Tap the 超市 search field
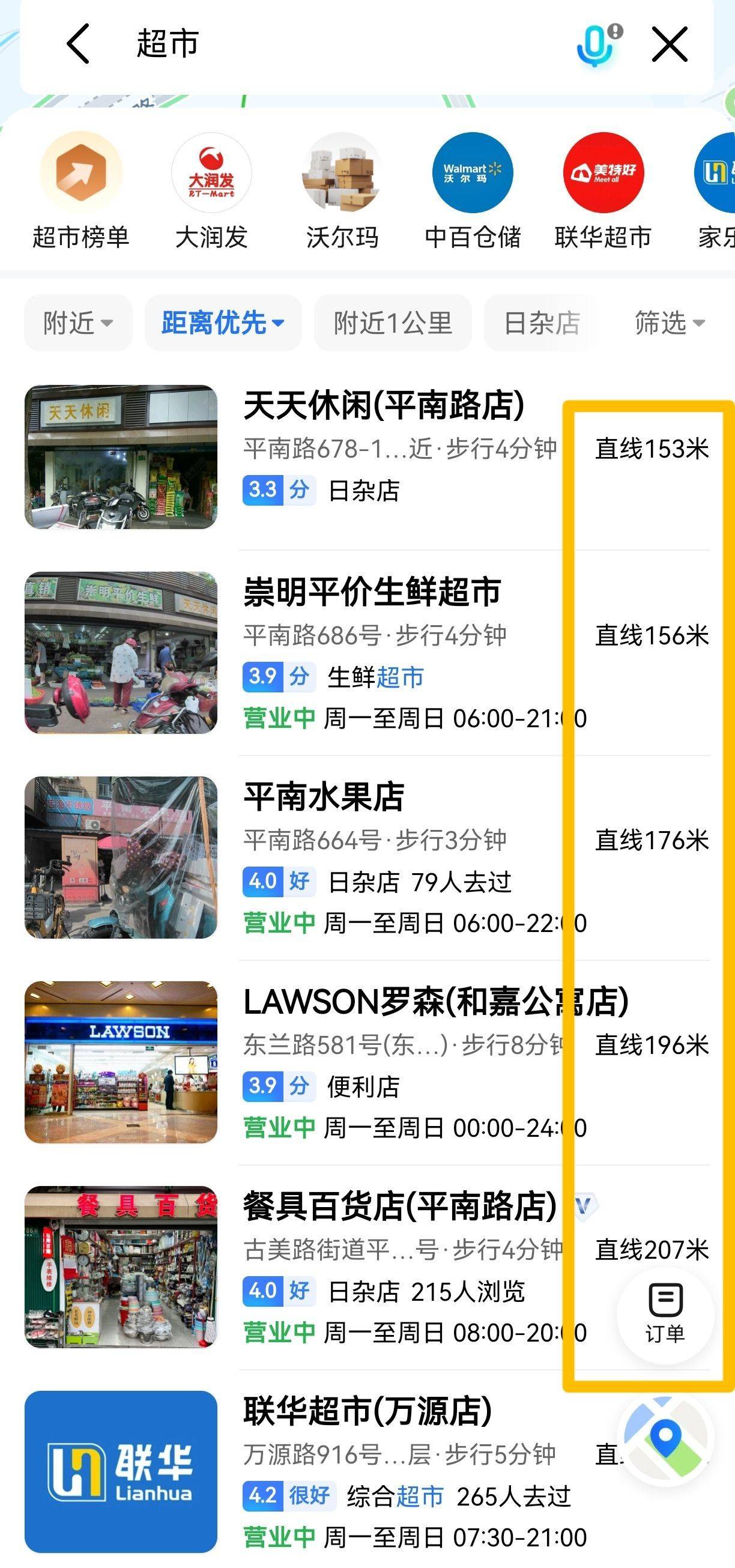 tap(340, 44)
